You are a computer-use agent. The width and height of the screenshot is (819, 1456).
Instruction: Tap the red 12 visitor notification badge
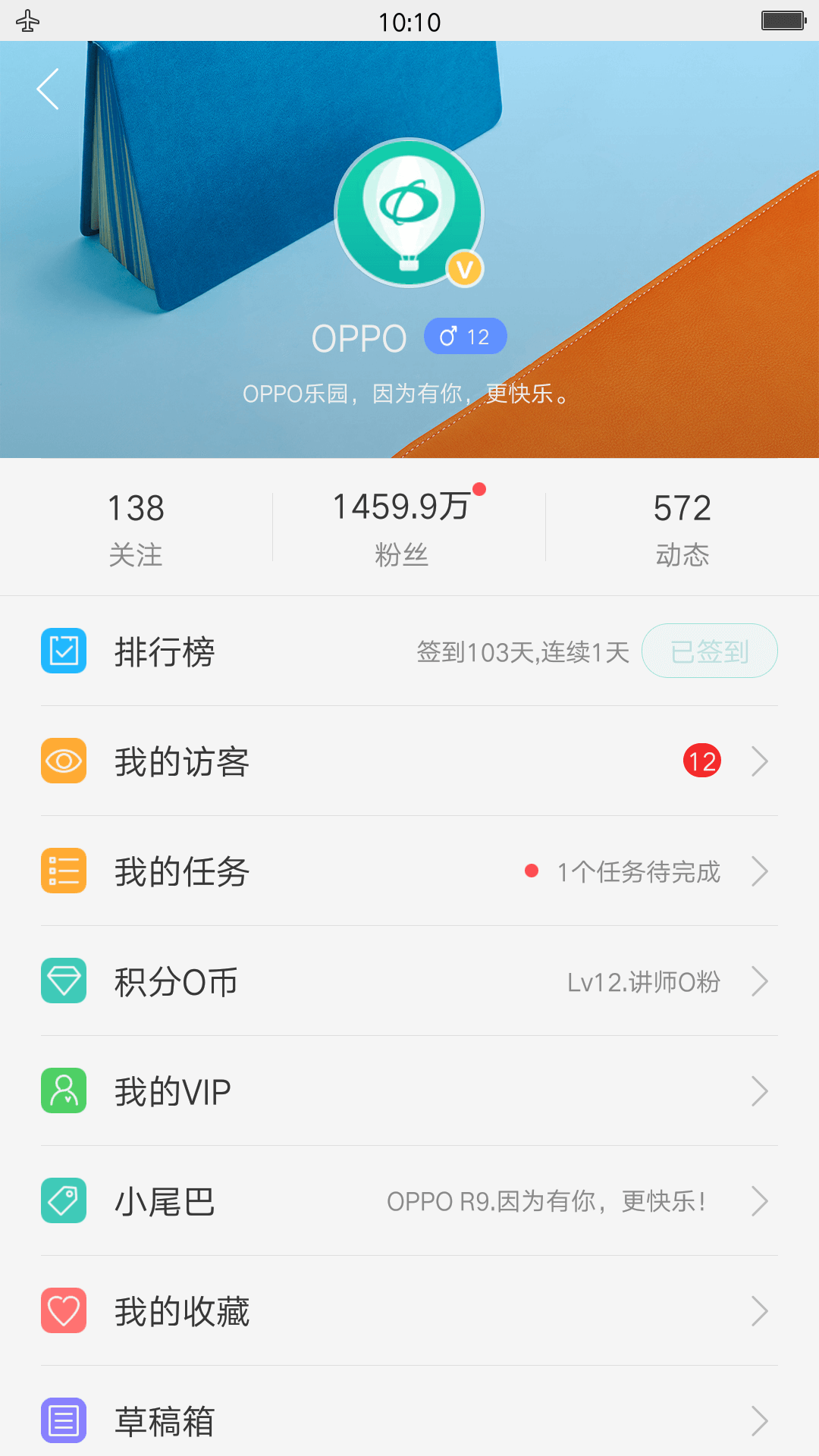(x=701, y=761)
